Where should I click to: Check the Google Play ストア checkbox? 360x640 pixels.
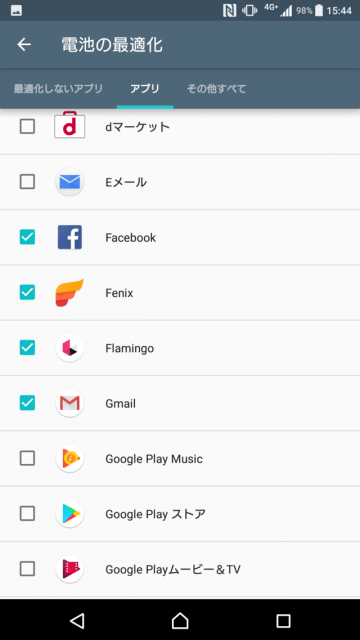[x=27, y=513]
